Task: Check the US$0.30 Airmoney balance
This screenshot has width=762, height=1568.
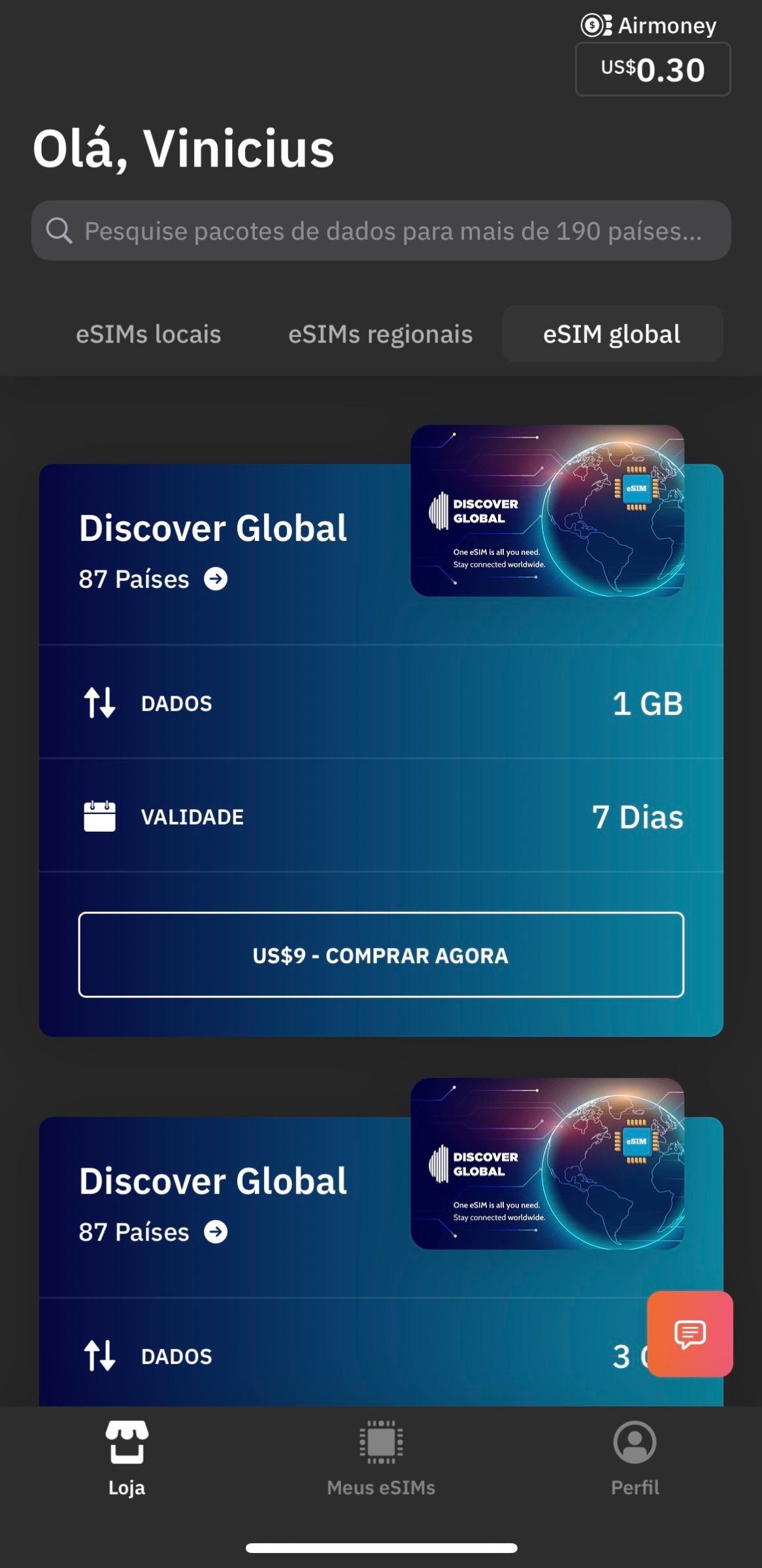Action: tap(652, 69)
